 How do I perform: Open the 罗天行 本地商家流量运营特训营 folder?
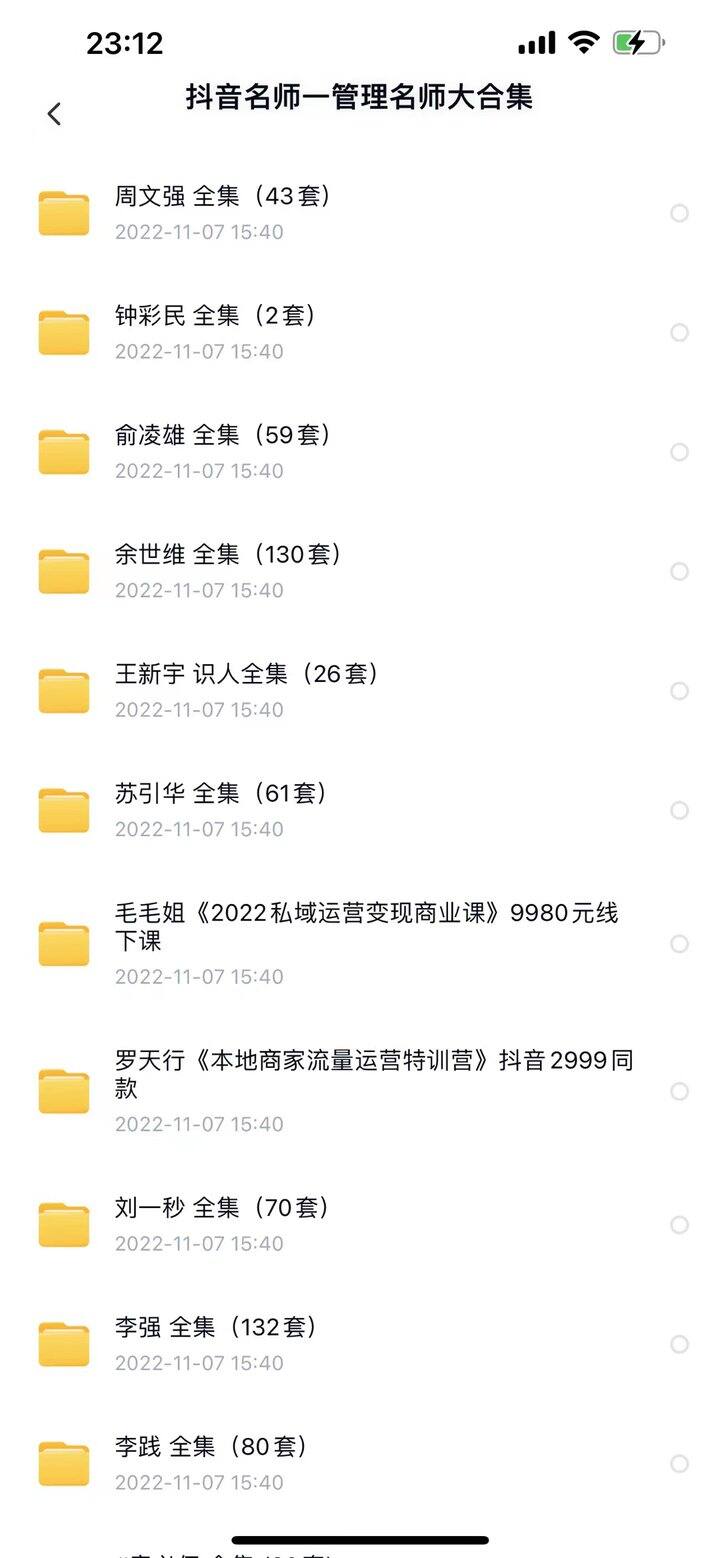(360, 1091)
